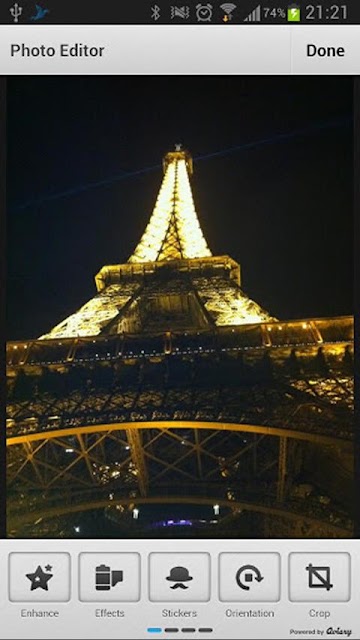360x640 pixels.
Task: Open the Enhance tool
Action: pyautogui.click(x=40, y=577)
